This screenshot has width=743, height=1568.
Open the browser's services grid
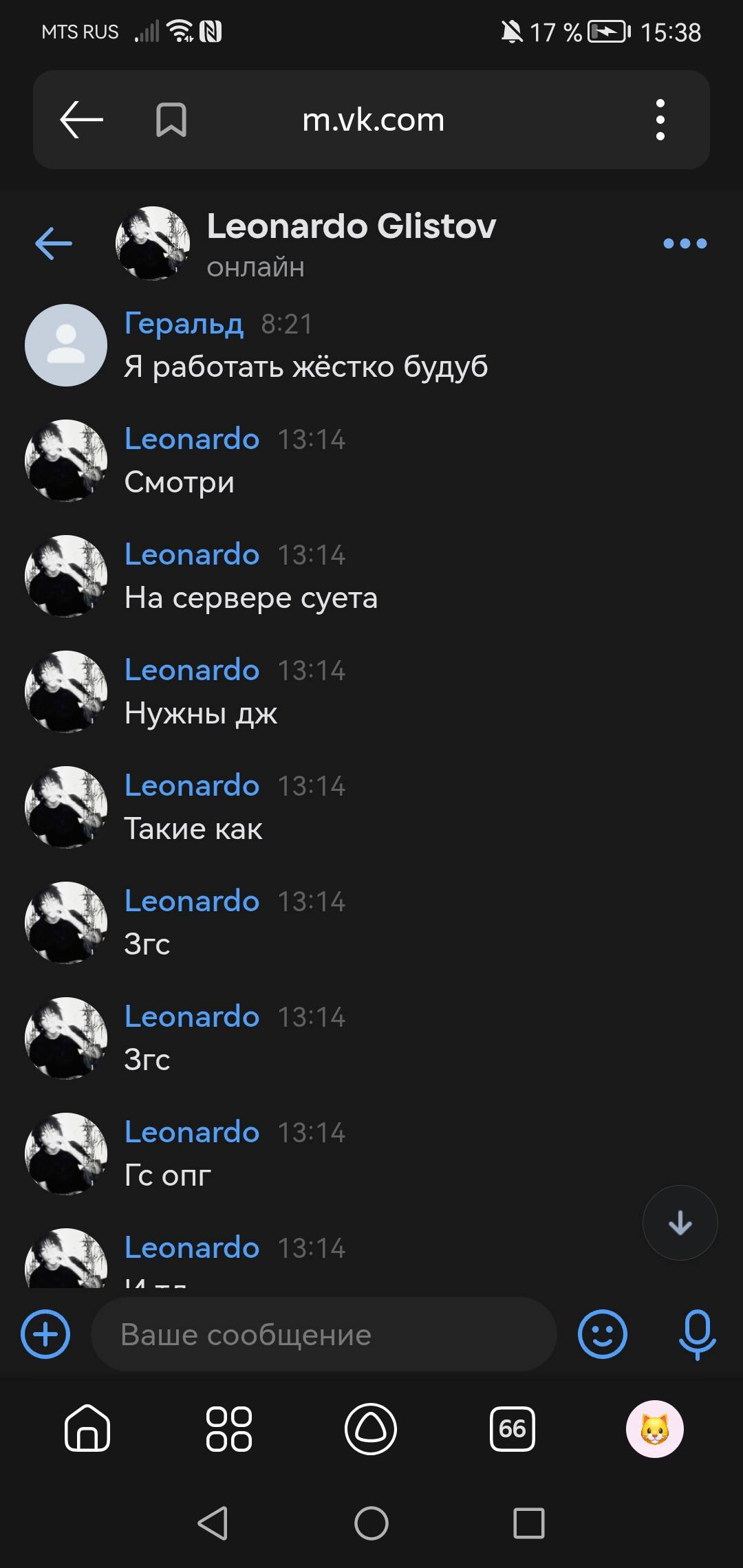point(229,1429)
